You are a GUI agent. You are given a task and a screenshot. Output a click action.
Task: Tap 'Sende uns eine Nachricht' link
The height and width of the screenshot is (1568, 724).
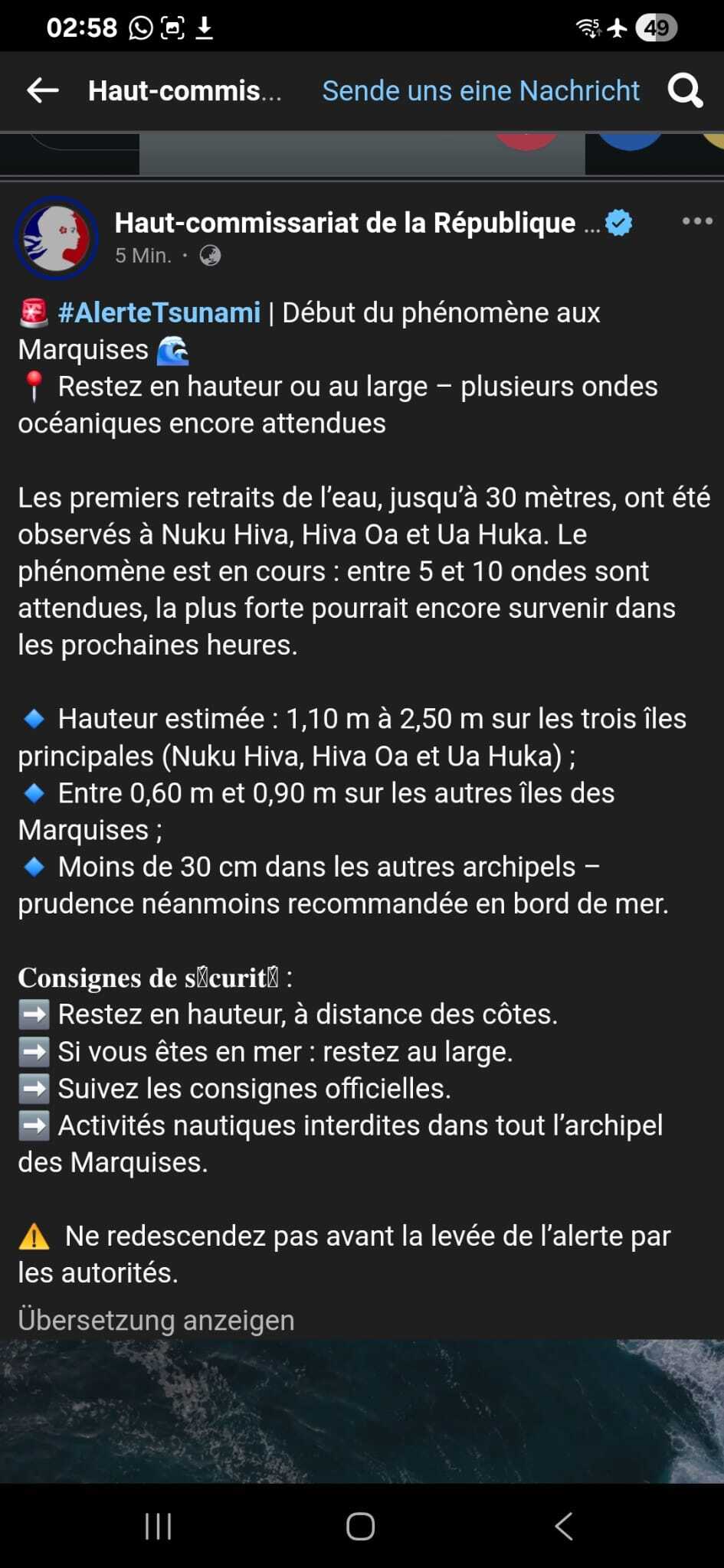[x=480, y=90]
